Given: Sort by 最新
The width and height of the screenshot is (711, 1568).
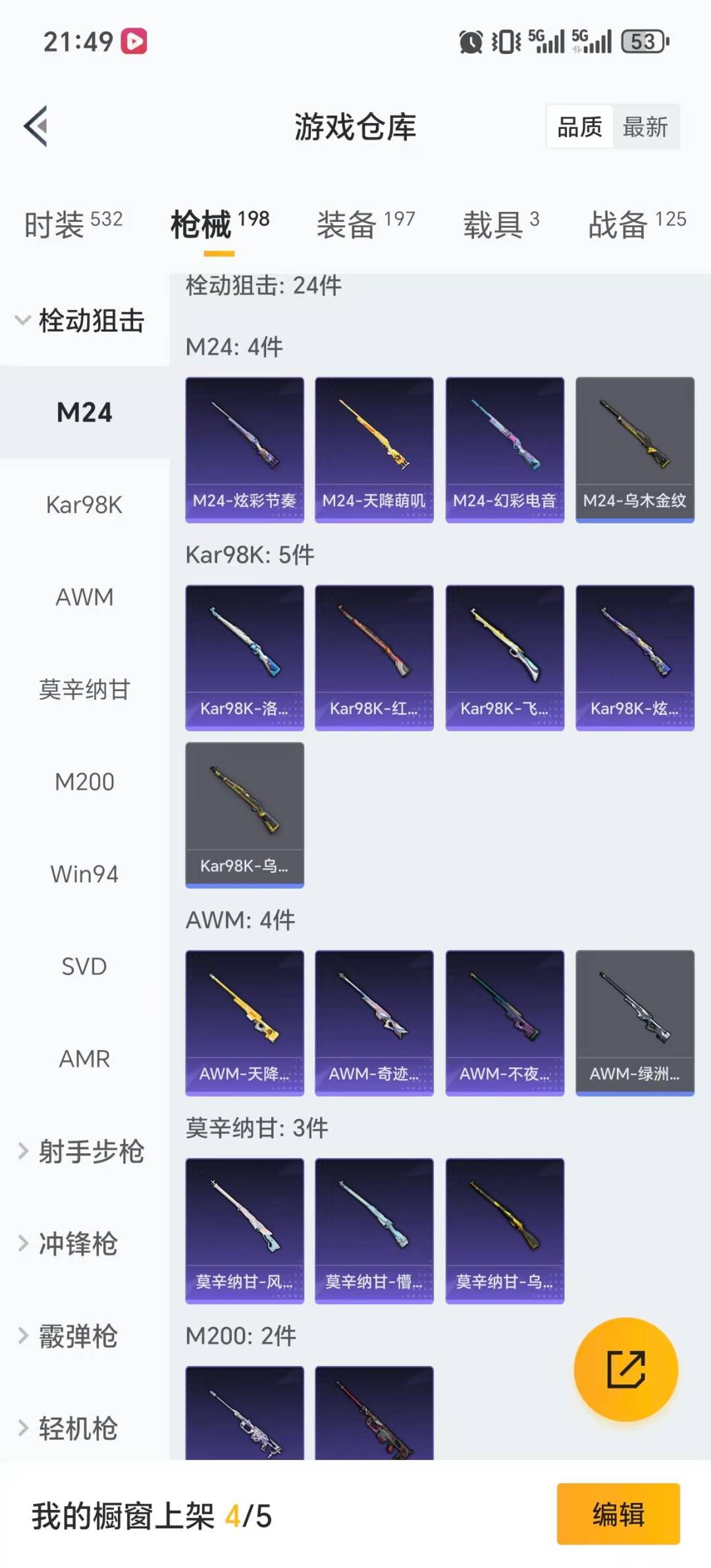Looking at the screenshot, I should tap(645, 126).
